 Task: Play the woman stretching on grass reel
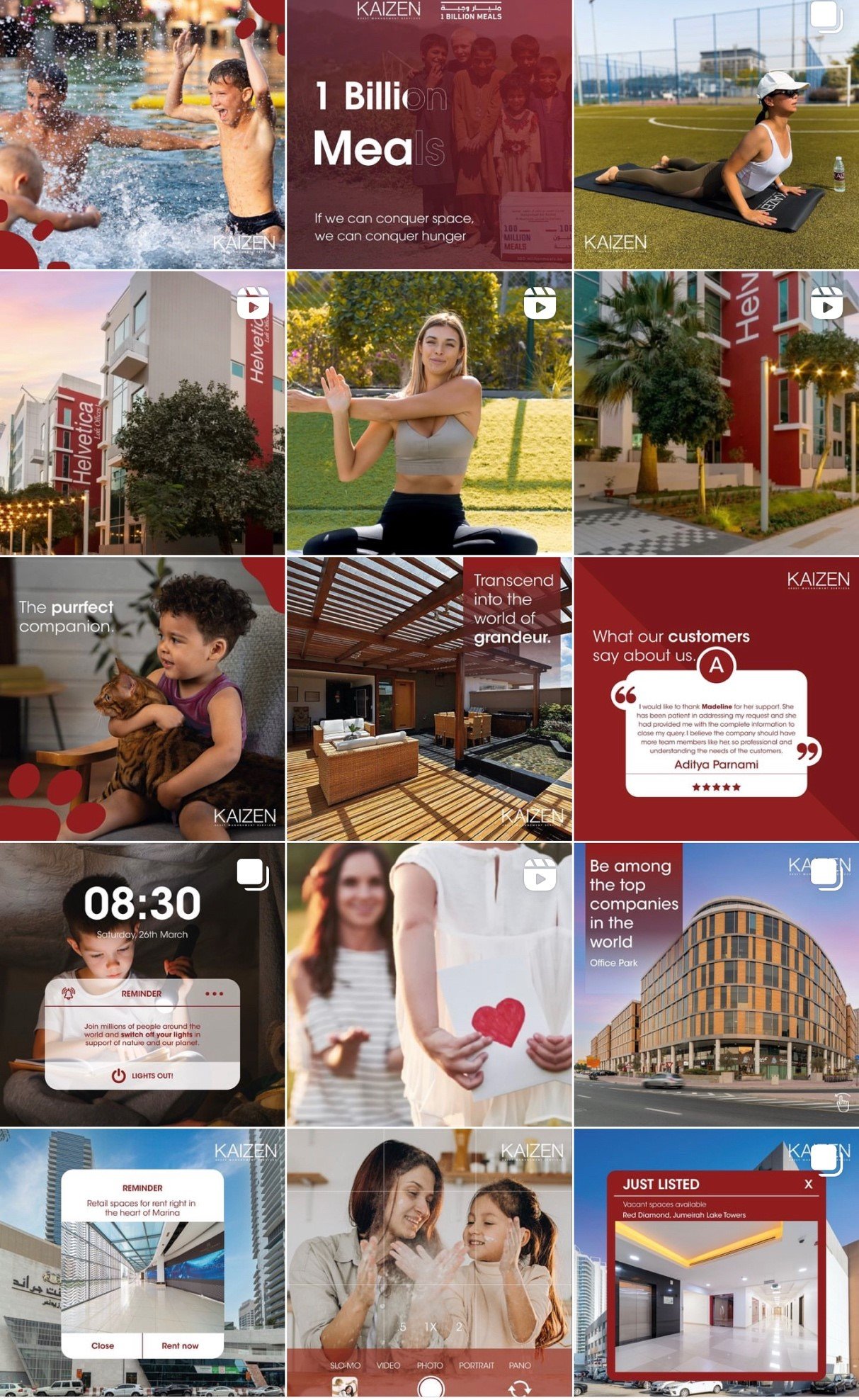pos(429,413)
